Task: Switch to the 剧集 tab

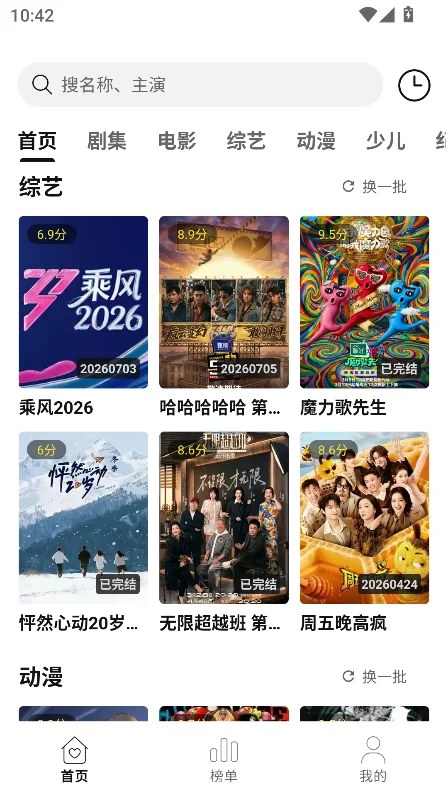Action: (107, 141)
